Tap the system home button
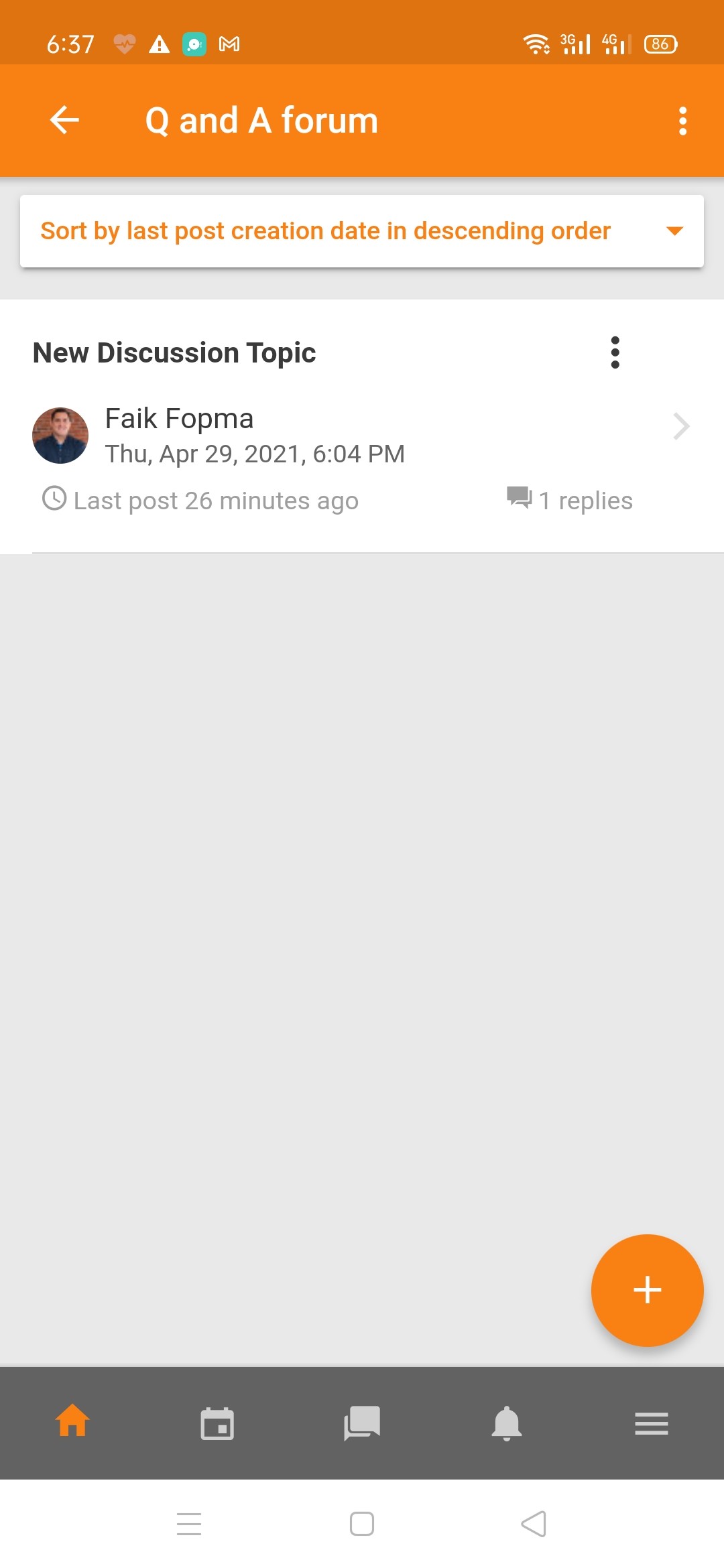 coord(362,1524)
